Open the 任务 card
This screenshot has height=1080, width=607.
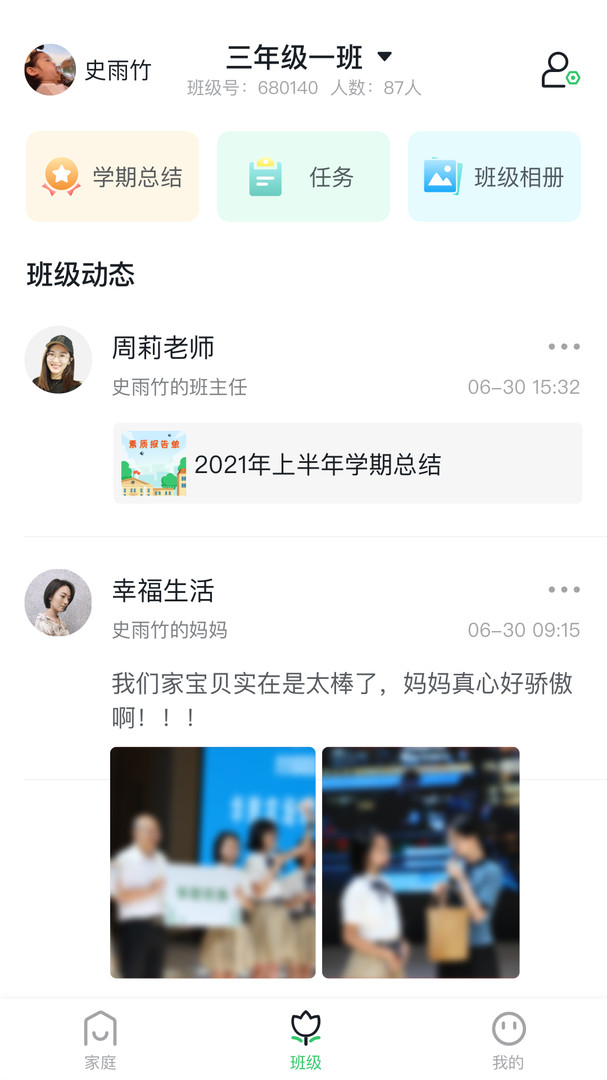pos(303,177)
